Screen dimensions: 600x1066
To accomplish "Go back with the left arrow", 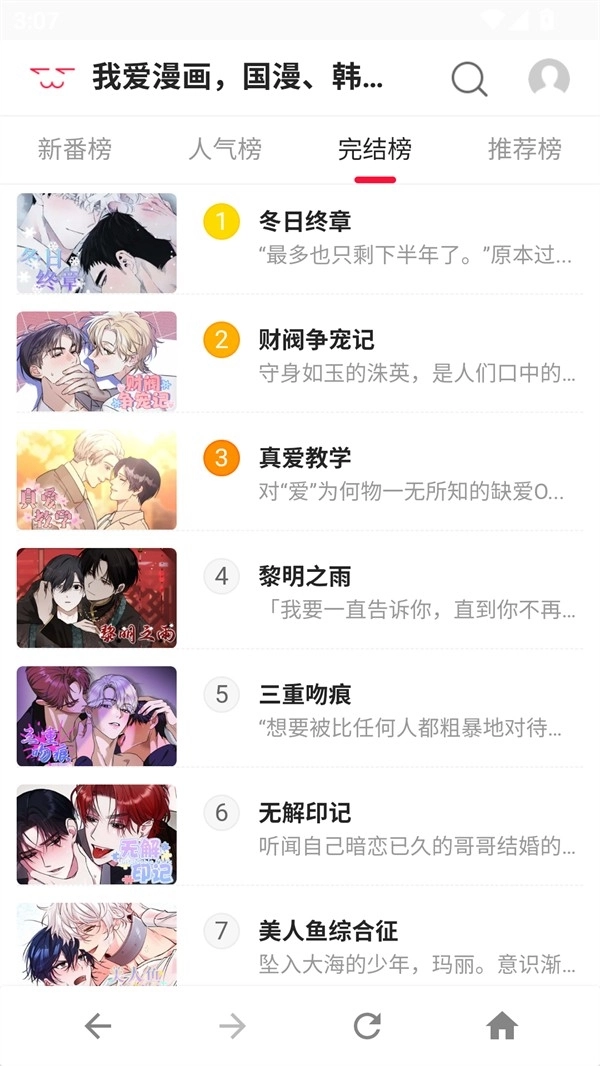I will pyautogui.click(x=97, y=1026).
